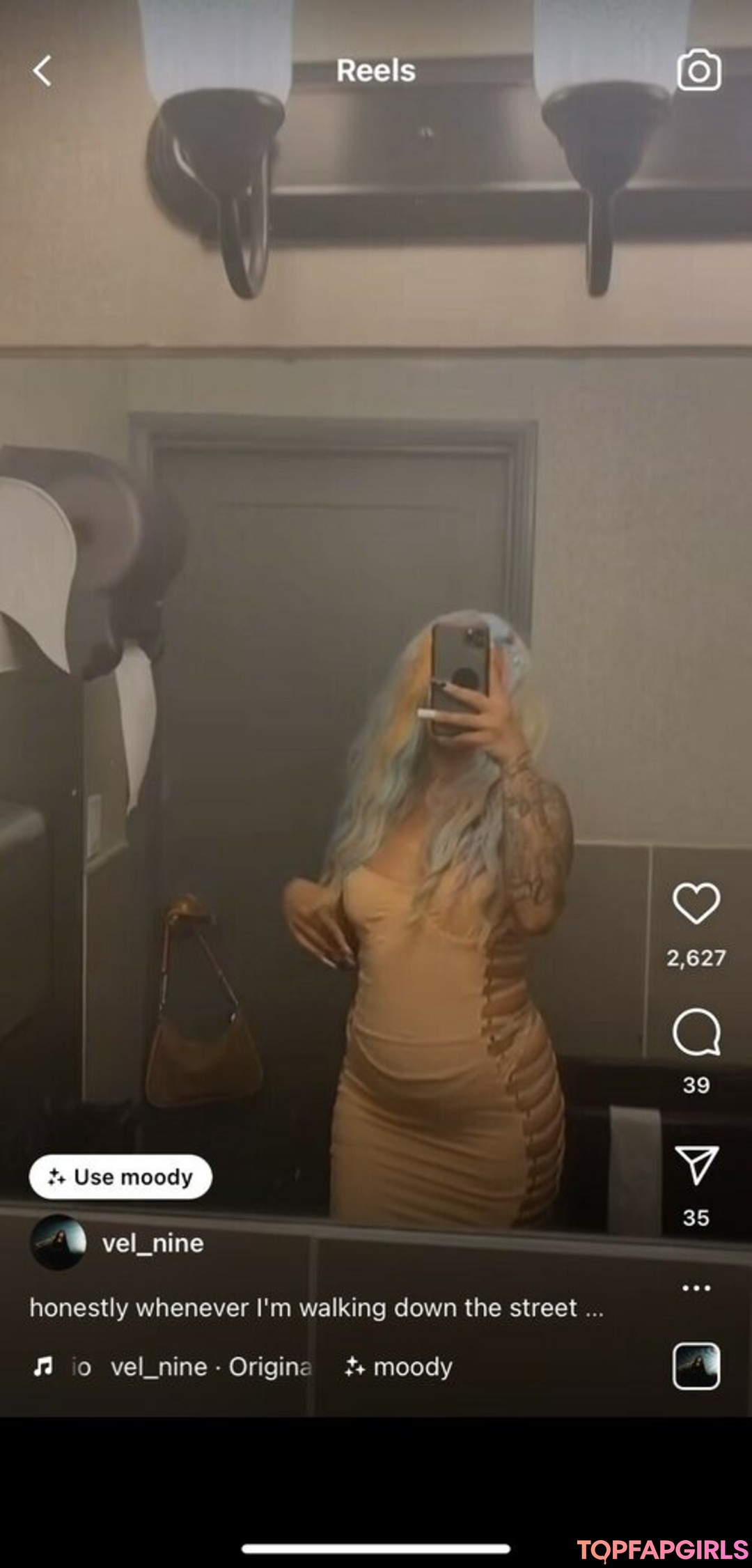Open the vel_nine Original audio page
Screen dimensions: 752x1568
(x=209, y=1367)
